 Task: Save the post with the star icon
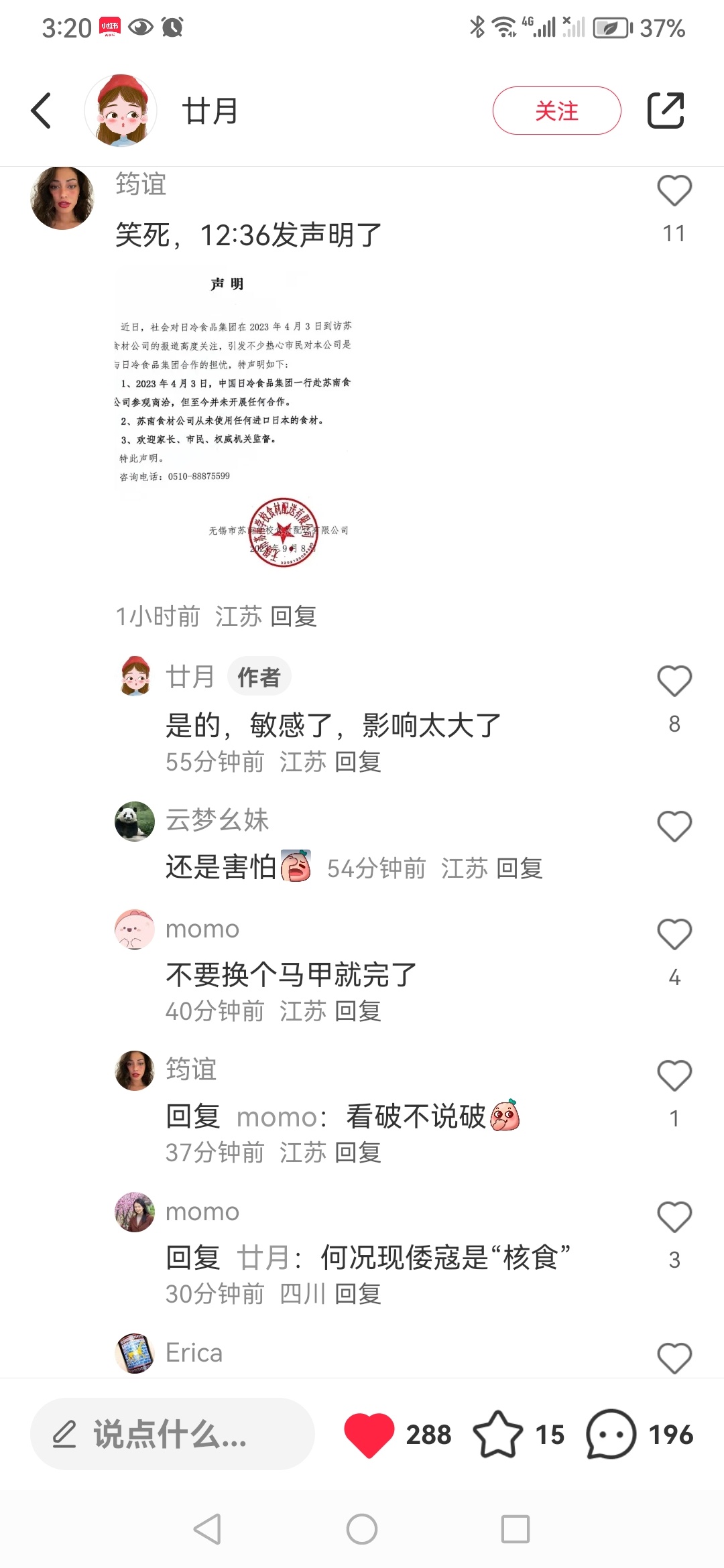click(497, 1434)
